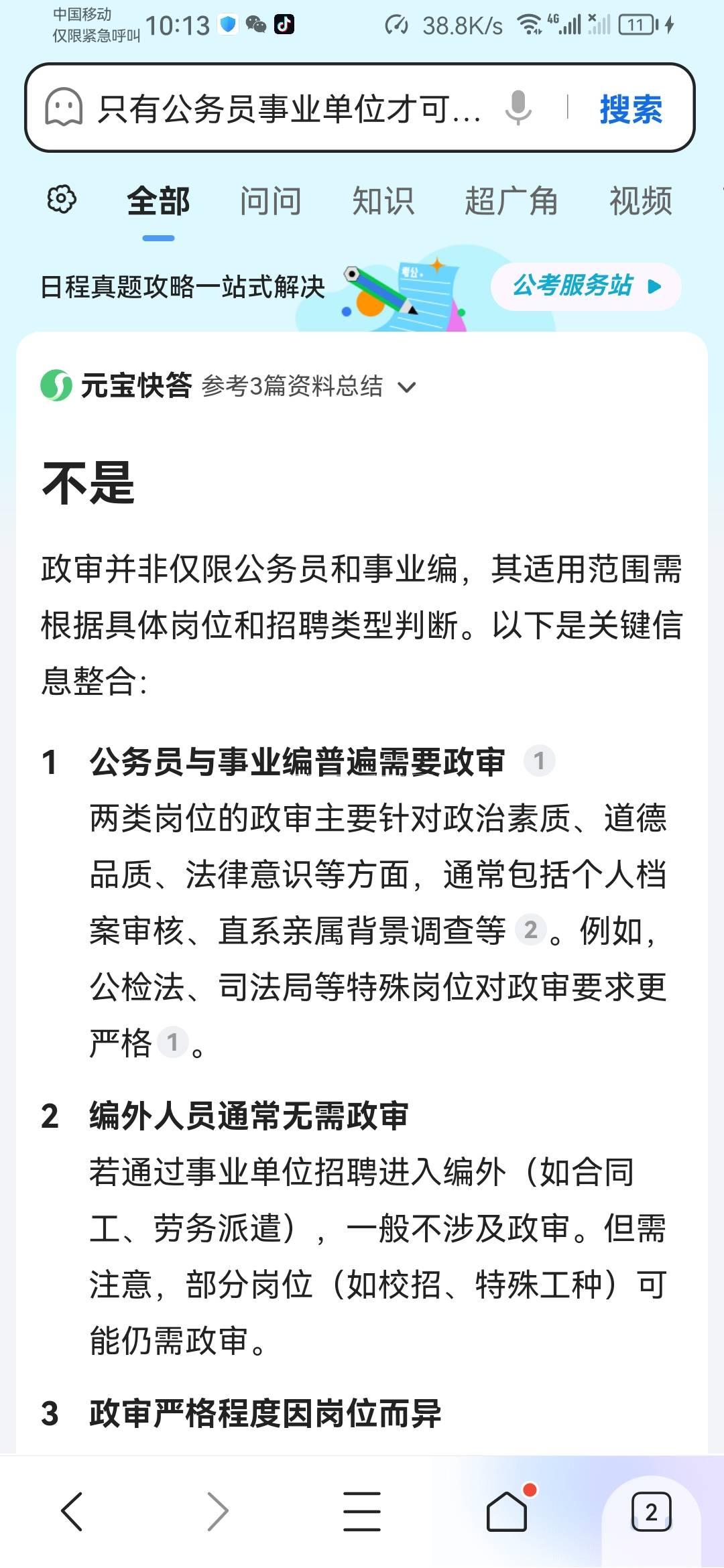Start voice search with the microphone
The height and width of the screenshot is (1568, 724).
pyautogui.click(x=518, y=108)
